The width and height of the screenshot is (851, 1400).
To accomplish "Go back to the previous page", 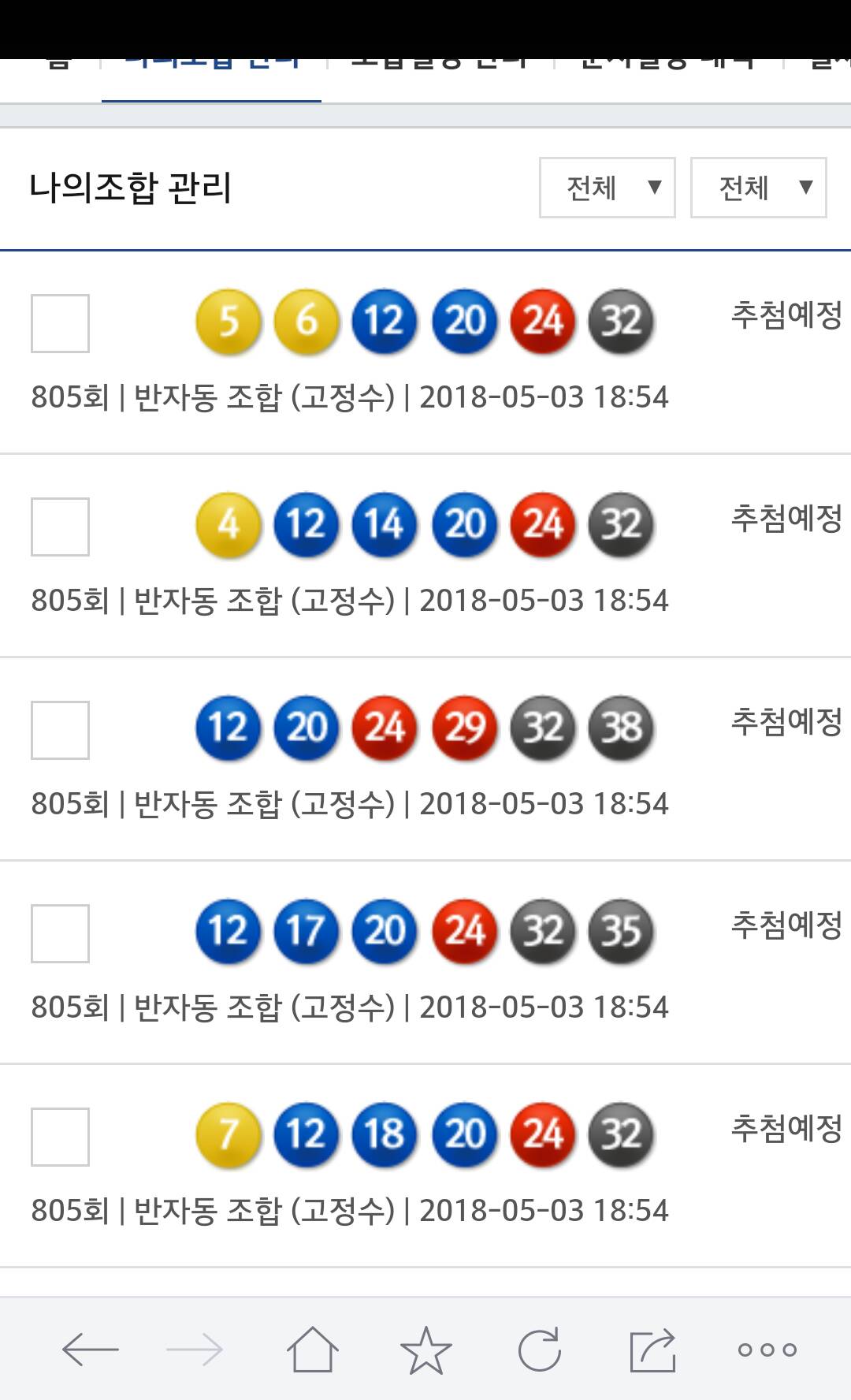I will tap(90, 1350).
